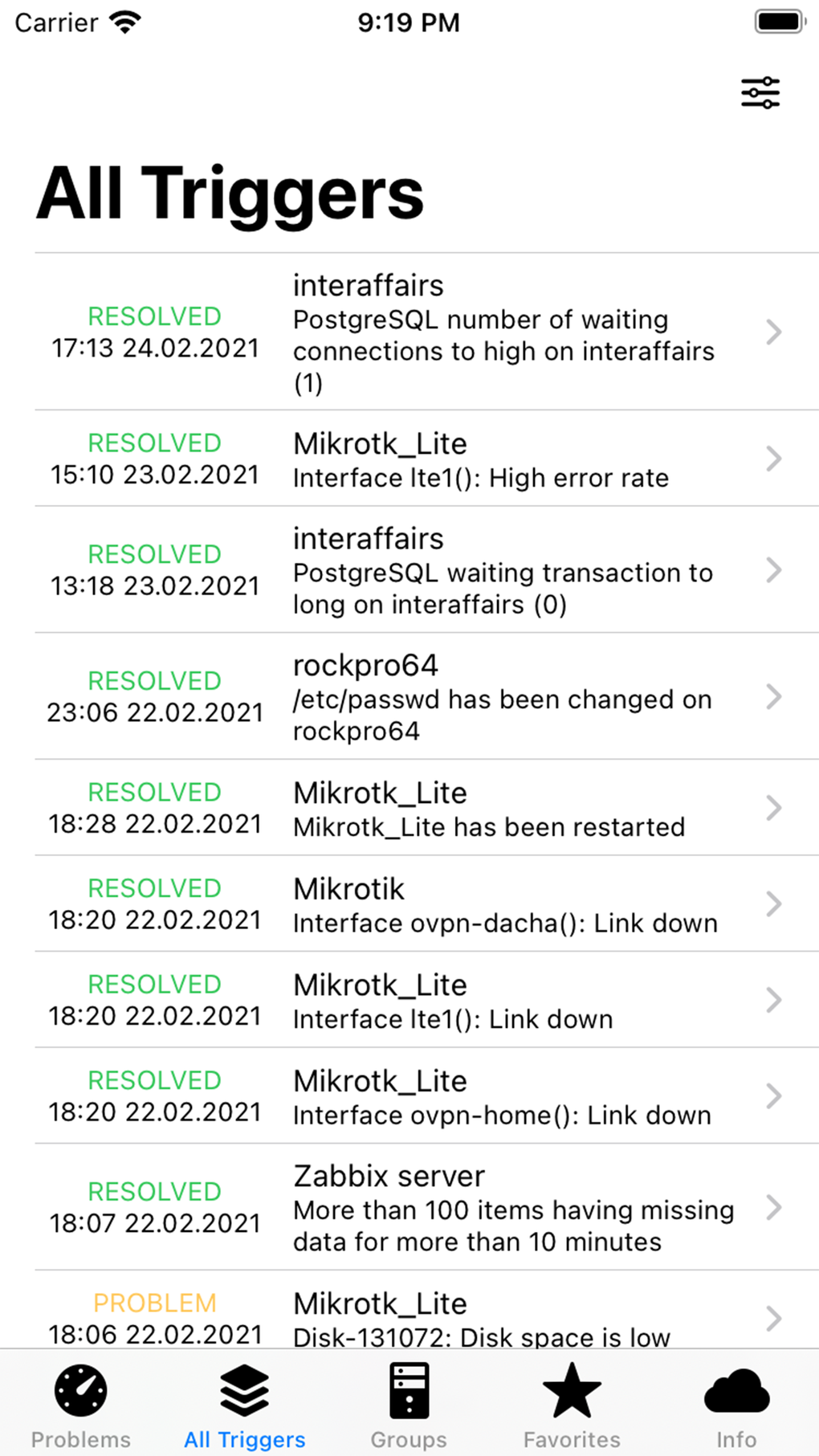
Task: Tap RESOLVED label on the waiting transaction trigger
Action: click(153, 553)
